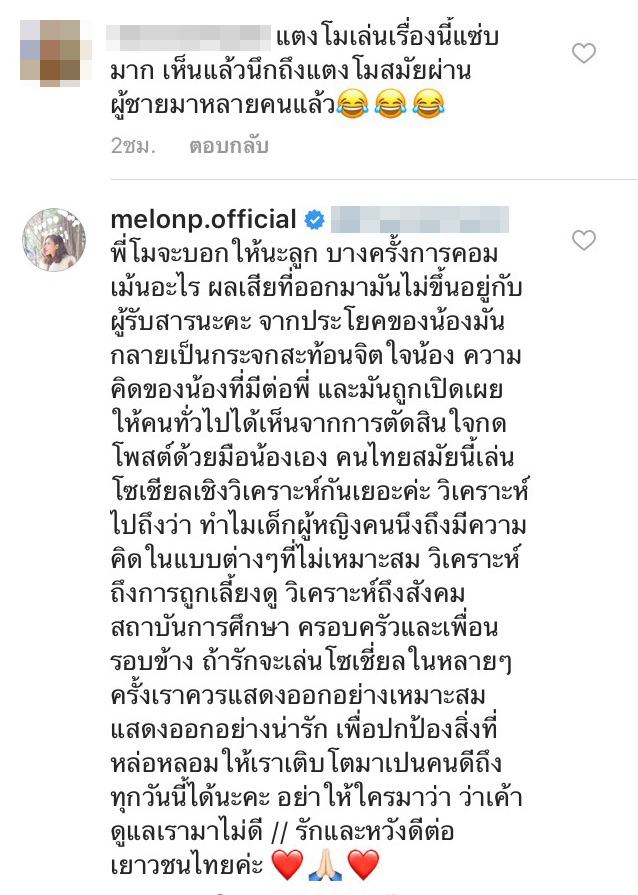Like the first comment about แตงโม
This screenshot has height=895, width=638.
[583, 52]
